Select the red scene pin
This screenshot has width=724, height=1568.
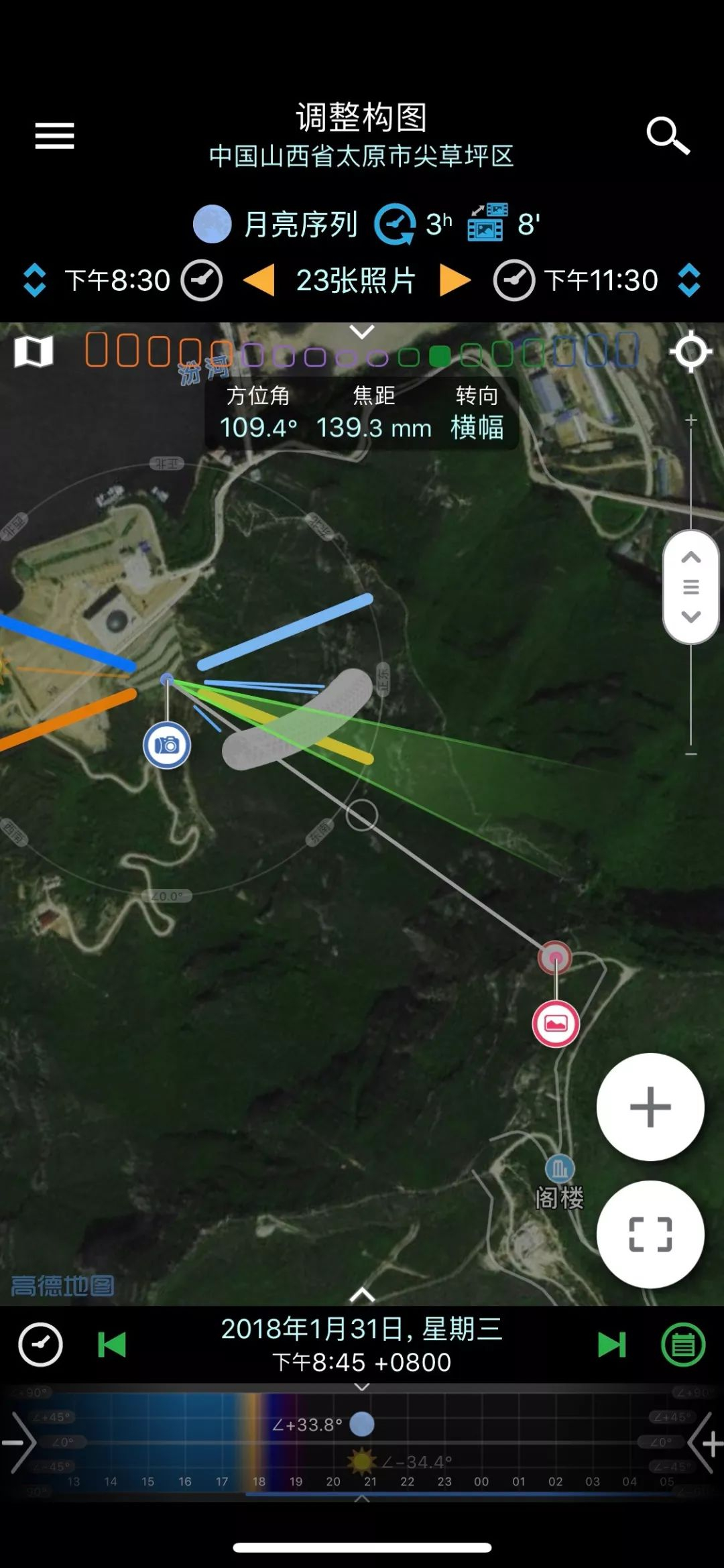pos(556,1024)
